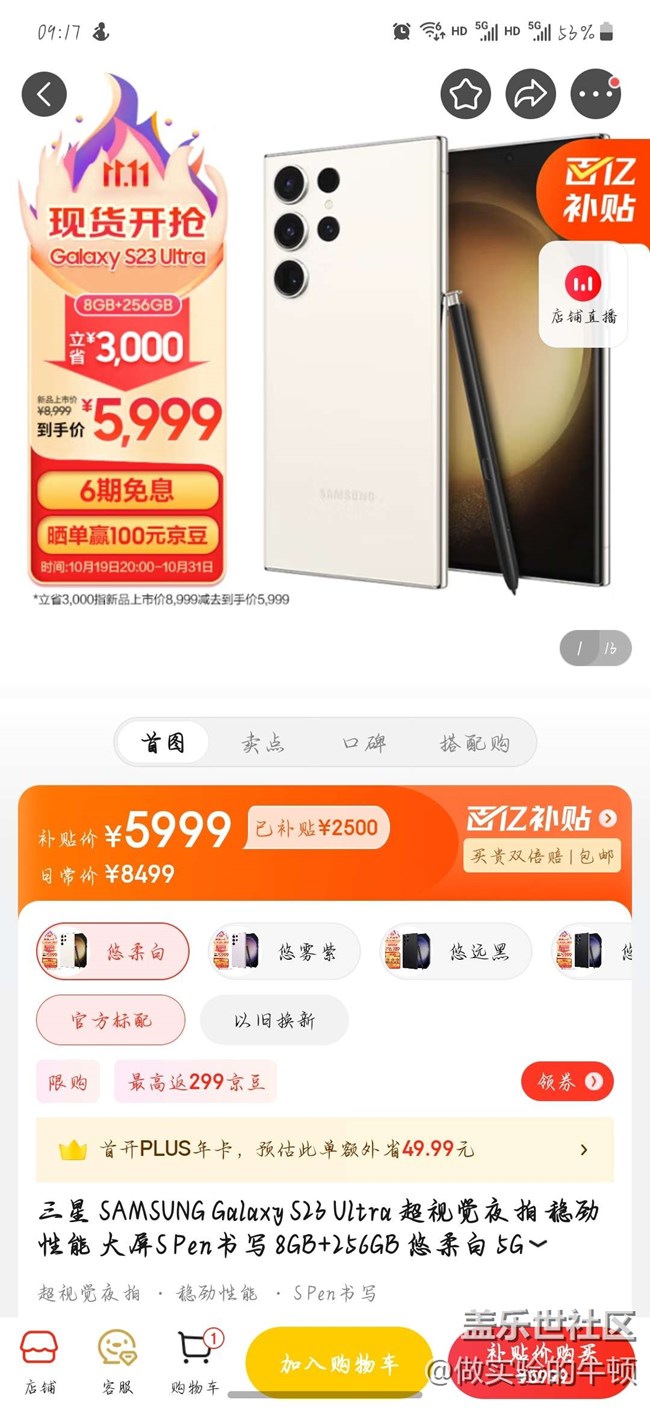Select the 官方标配 package
This screenshot has height=1408, width=650.
pos(111,1020)
